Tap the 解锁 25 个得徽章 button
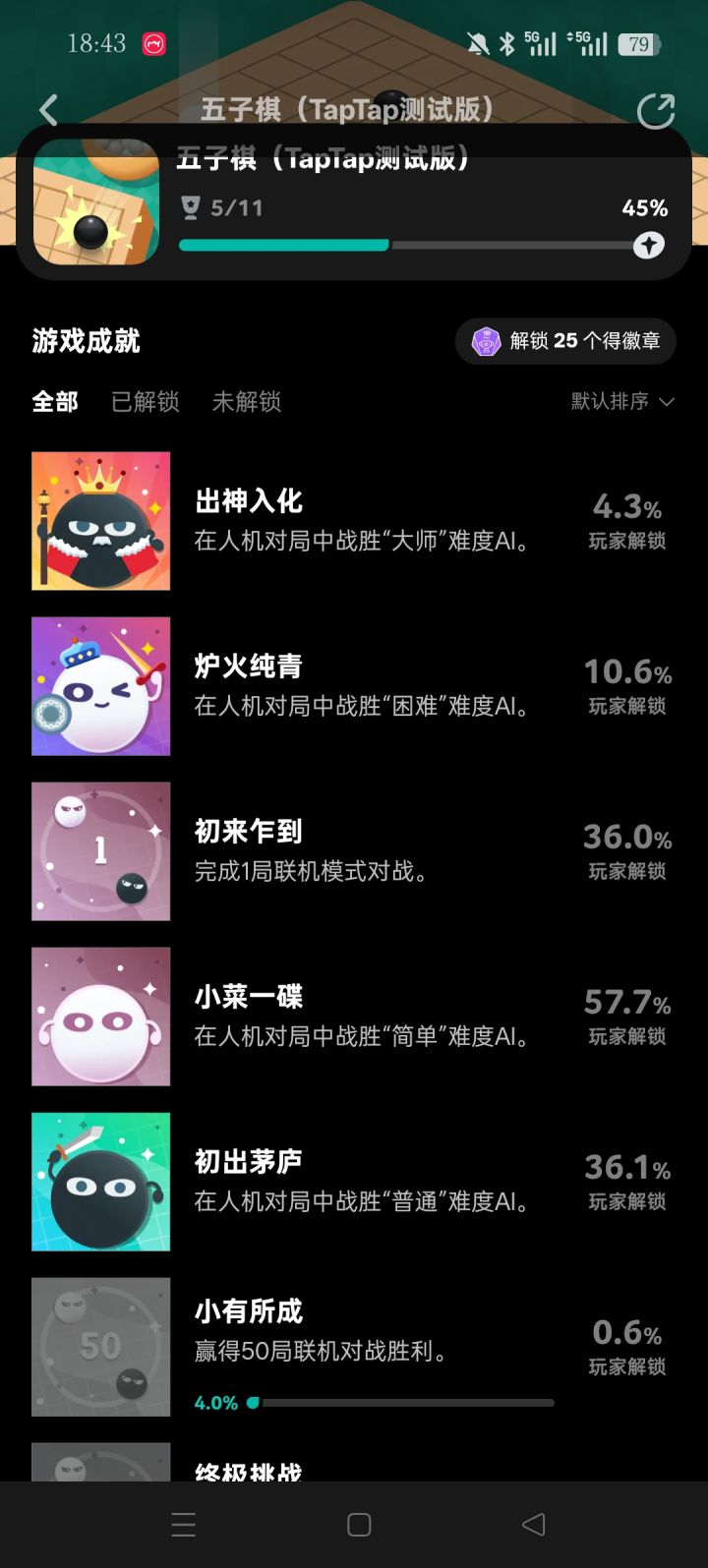Screen dimensions: 708x1568 565,341
